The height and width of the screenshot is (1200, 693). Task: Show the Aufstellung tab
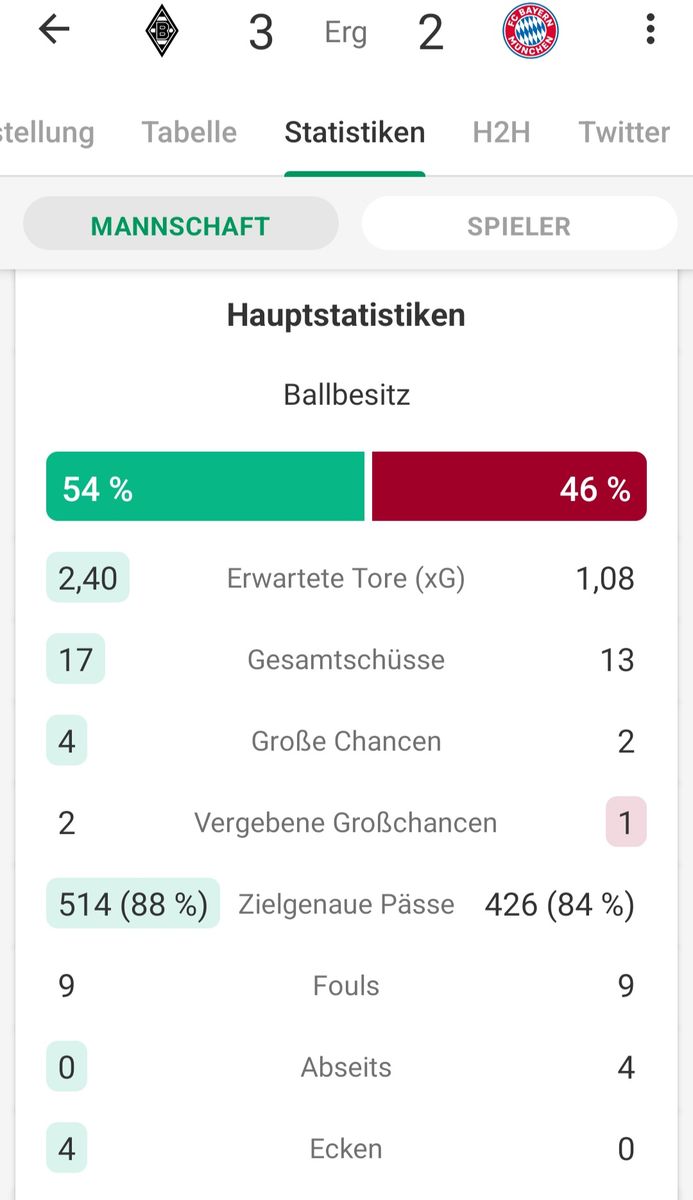coord(48,132)
